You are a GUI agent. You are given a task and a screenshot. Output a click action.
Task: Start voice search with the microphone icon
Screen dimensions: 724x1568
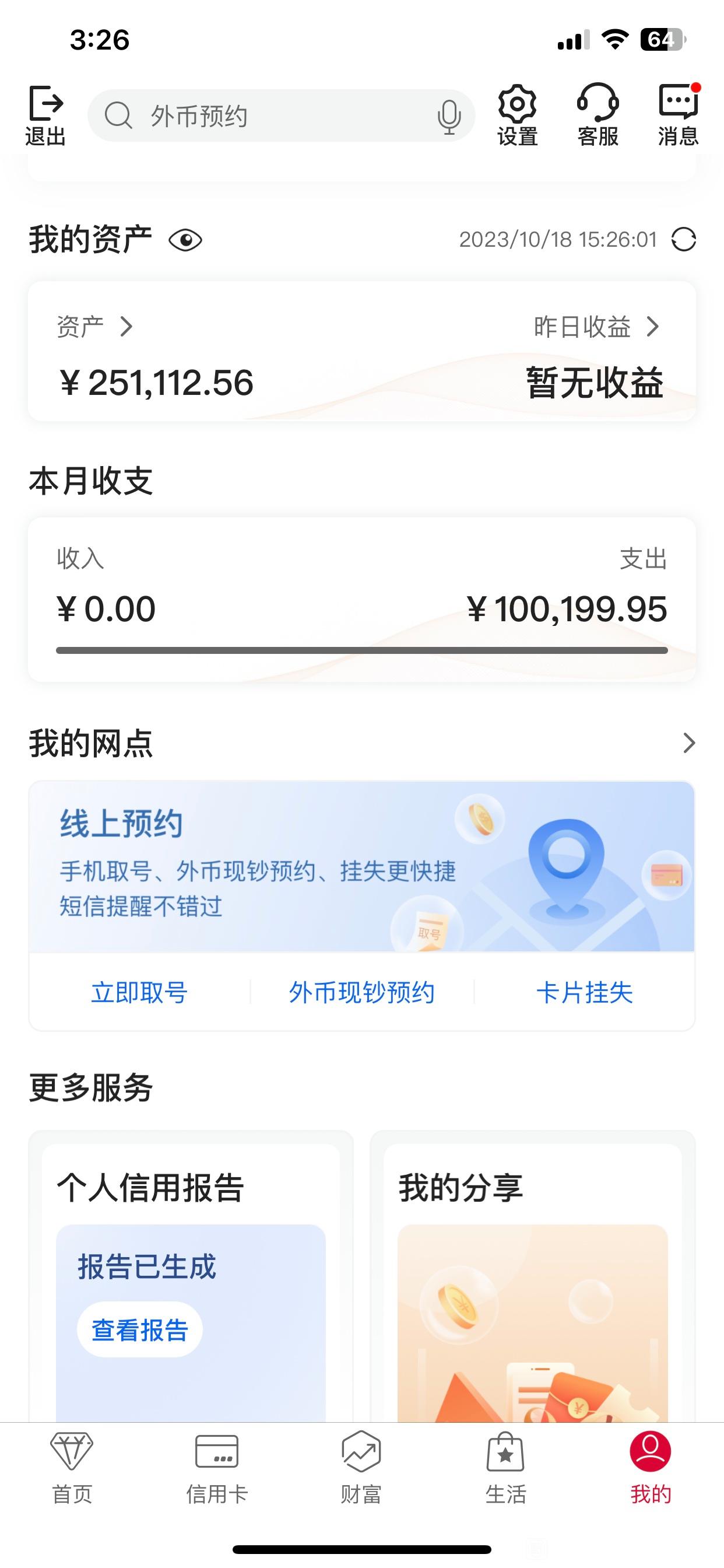(x=449, y=116)
